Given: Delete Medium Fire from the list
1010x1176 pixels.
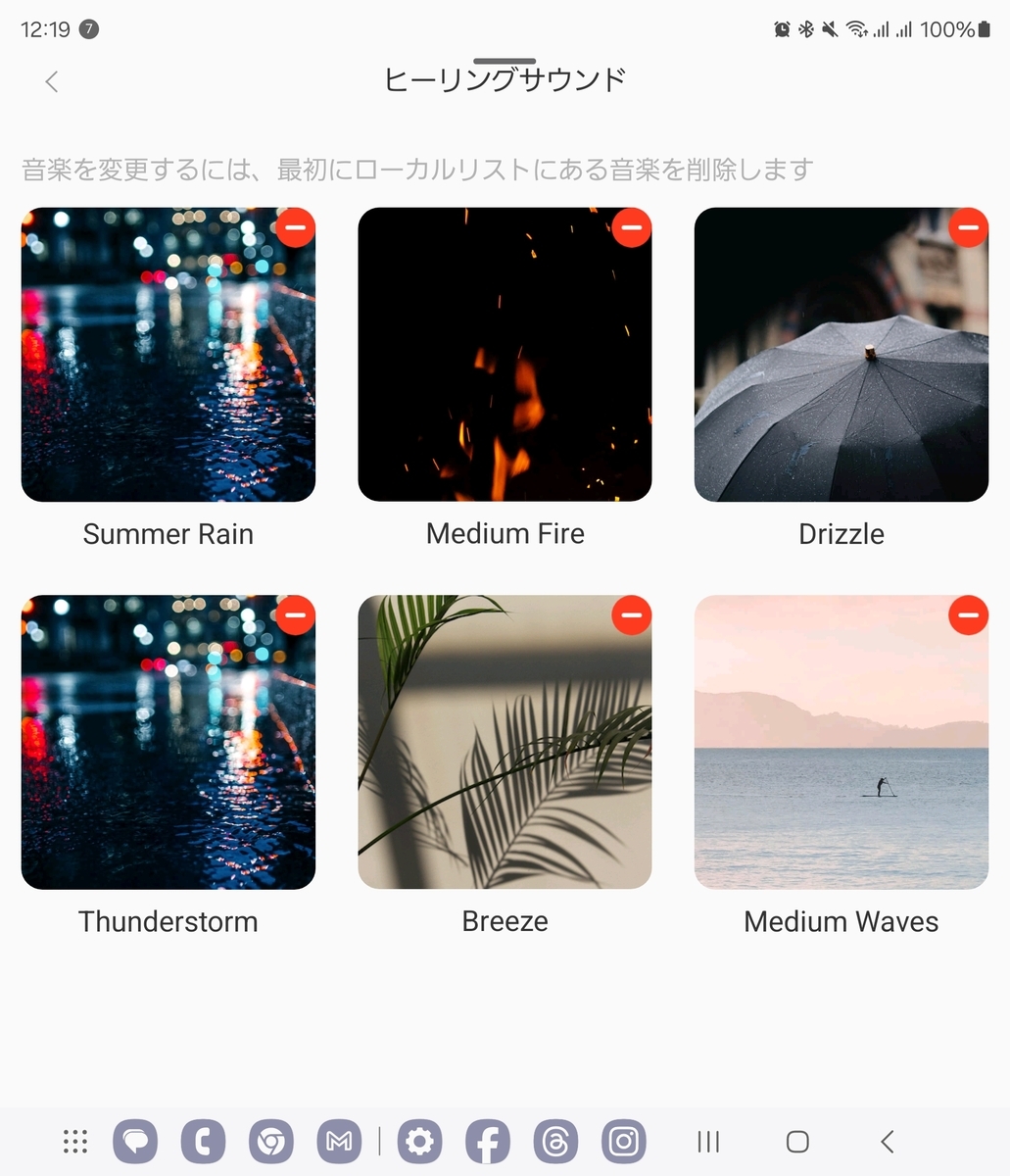Looking at the screenshot, I should 632,227.
